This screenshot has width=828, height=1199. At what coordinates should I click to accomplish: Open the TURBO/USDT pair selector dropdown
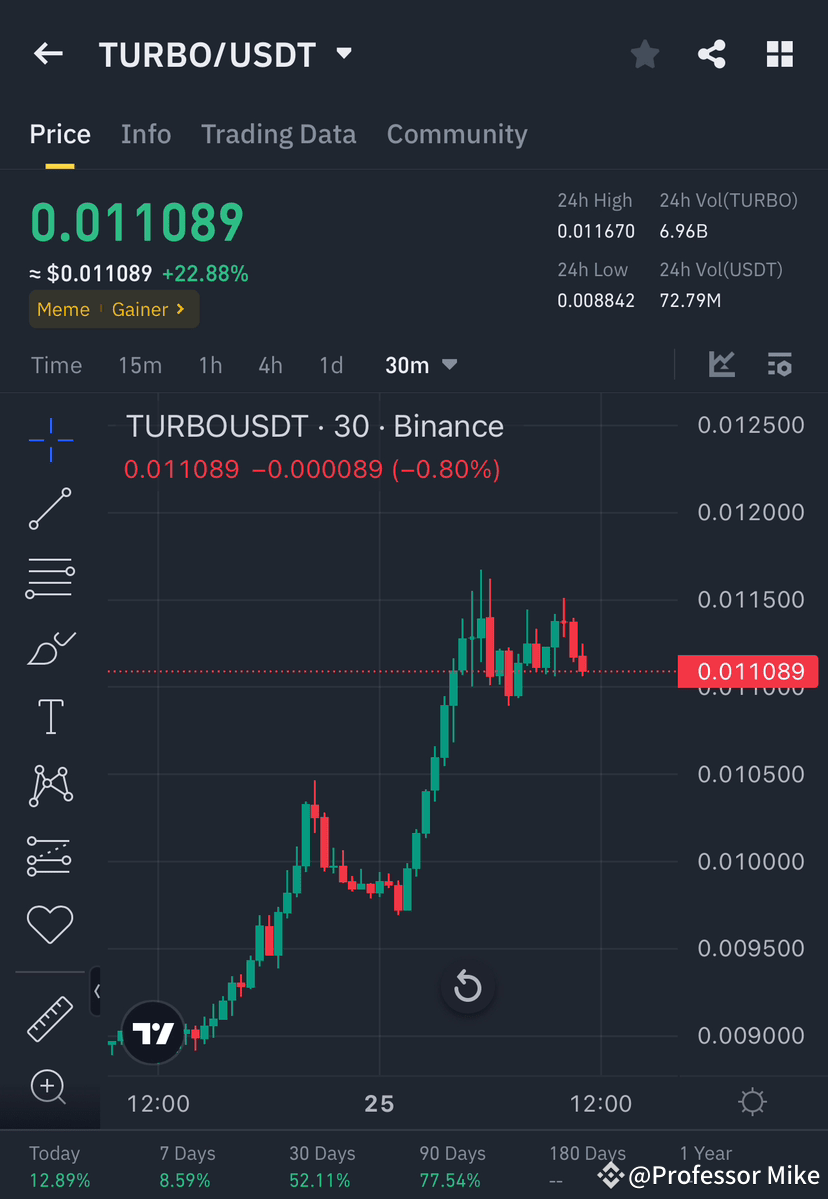click(343, 55)
